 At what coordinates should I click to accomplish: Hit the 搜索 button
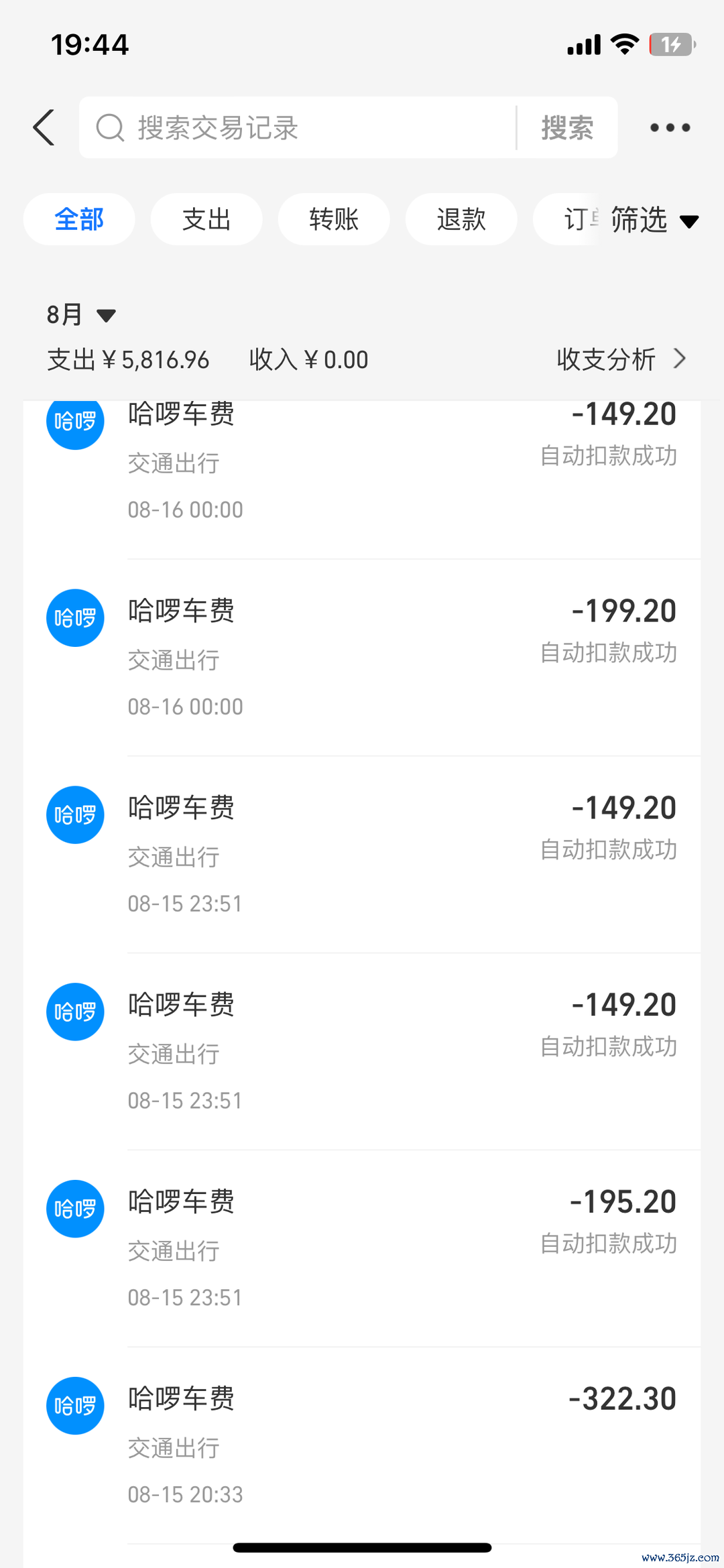point(567,127)
